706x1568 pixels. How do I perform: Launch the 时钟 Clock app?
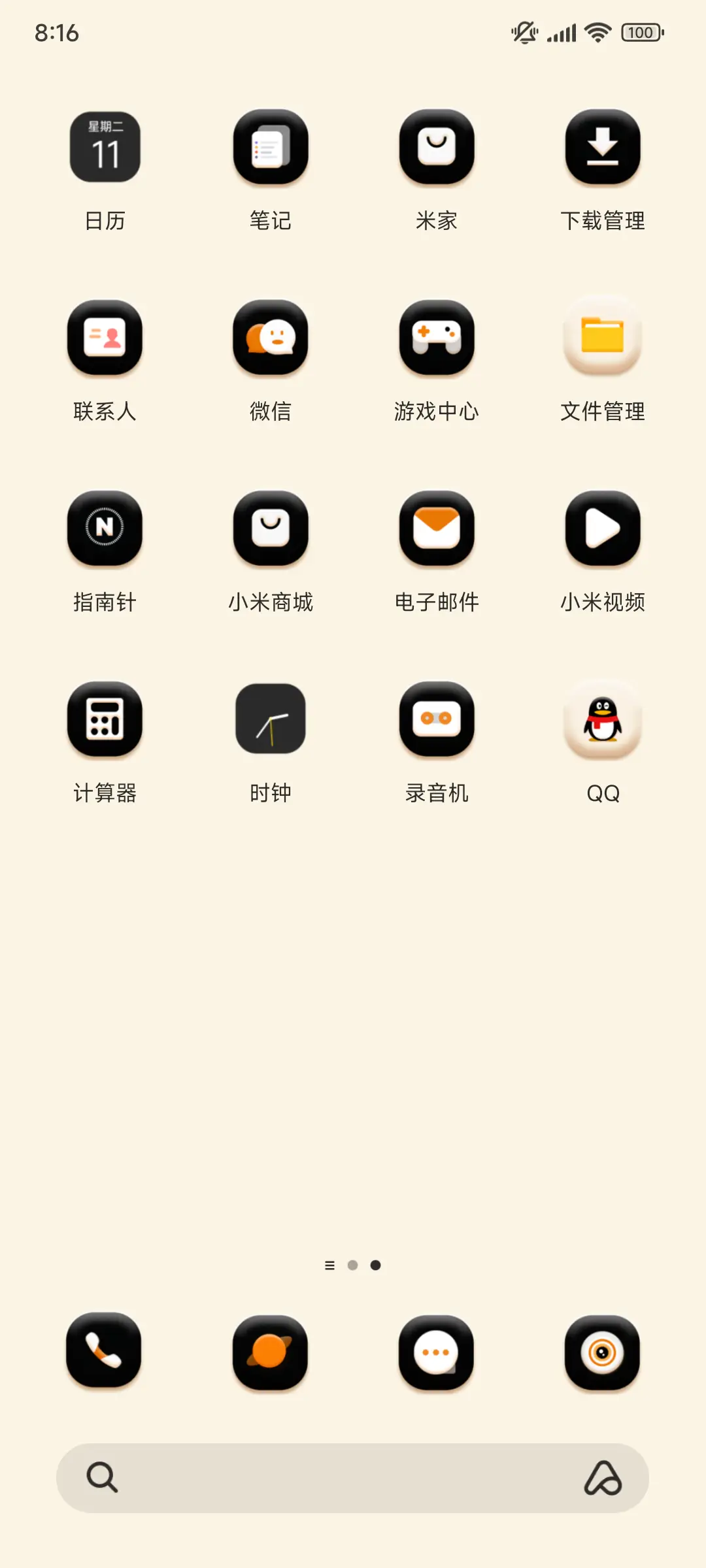click(271, 720)
